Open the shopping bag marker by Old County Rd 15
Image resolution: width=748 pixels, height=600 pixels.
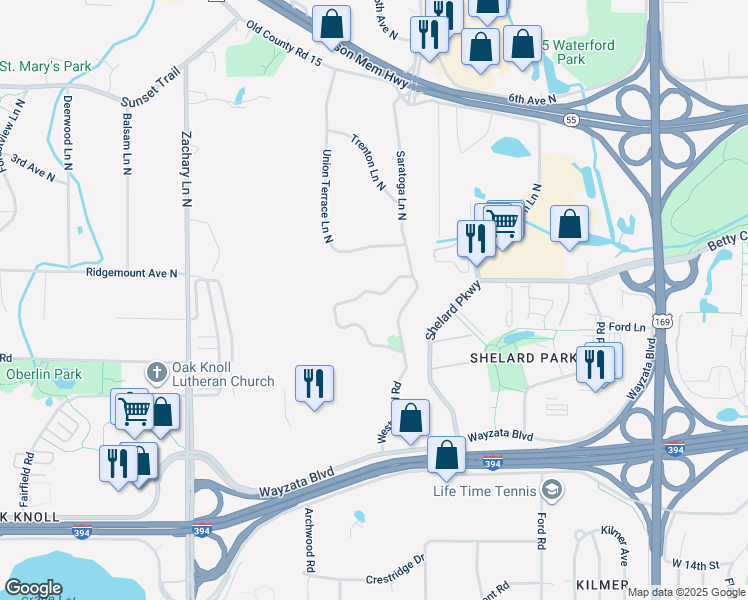tap(332, 27)
